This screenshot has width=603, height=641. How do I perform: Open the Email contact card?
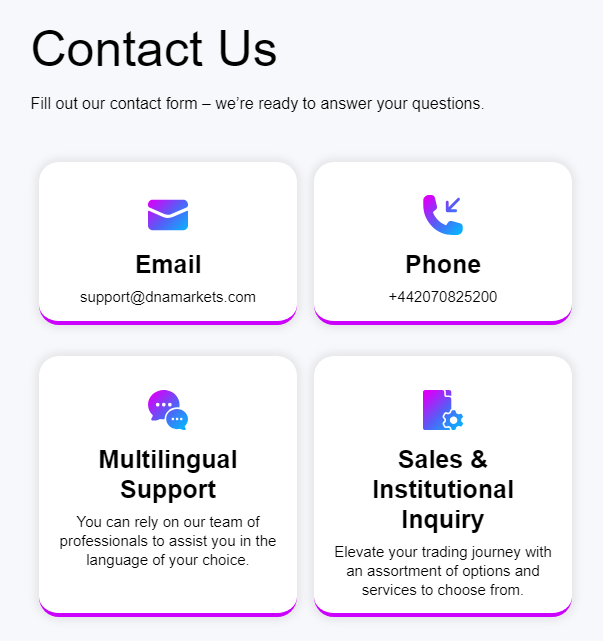[168, 243]
